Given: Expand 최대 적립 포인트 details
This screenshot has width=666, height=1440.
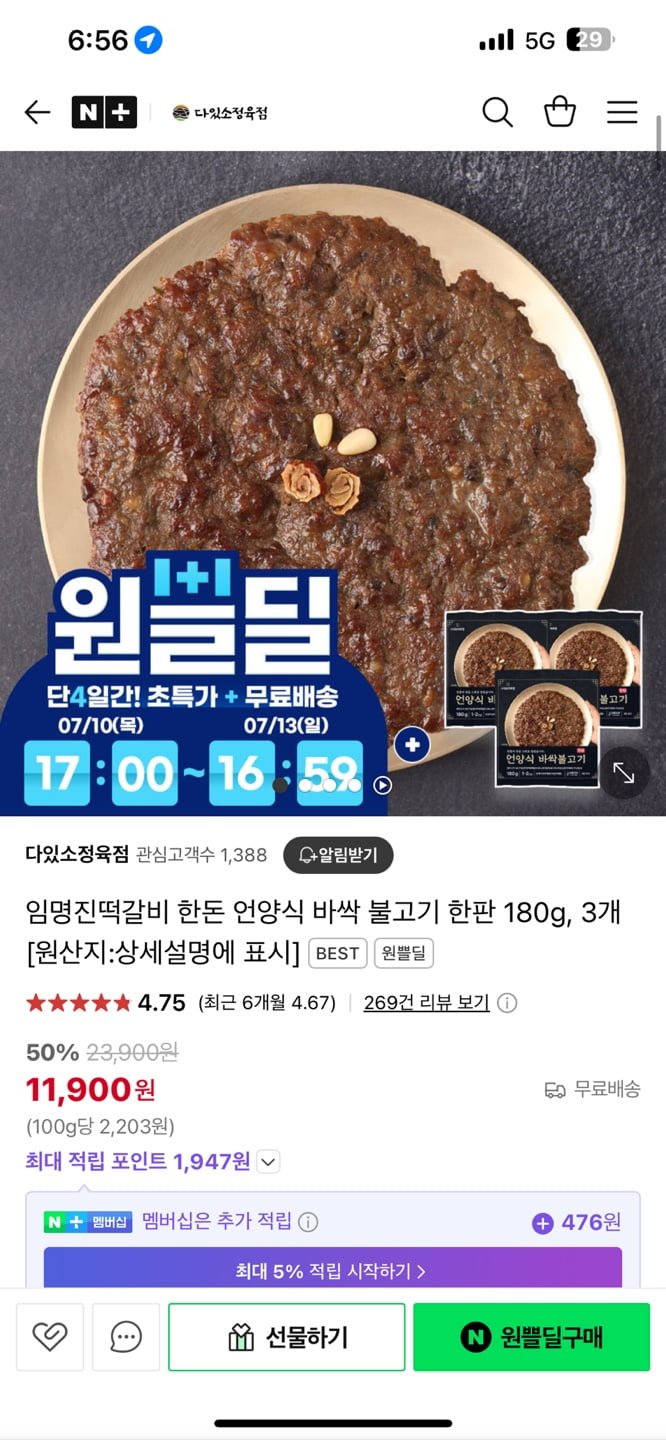Looking at the screenshot, I should [268, 1162].
